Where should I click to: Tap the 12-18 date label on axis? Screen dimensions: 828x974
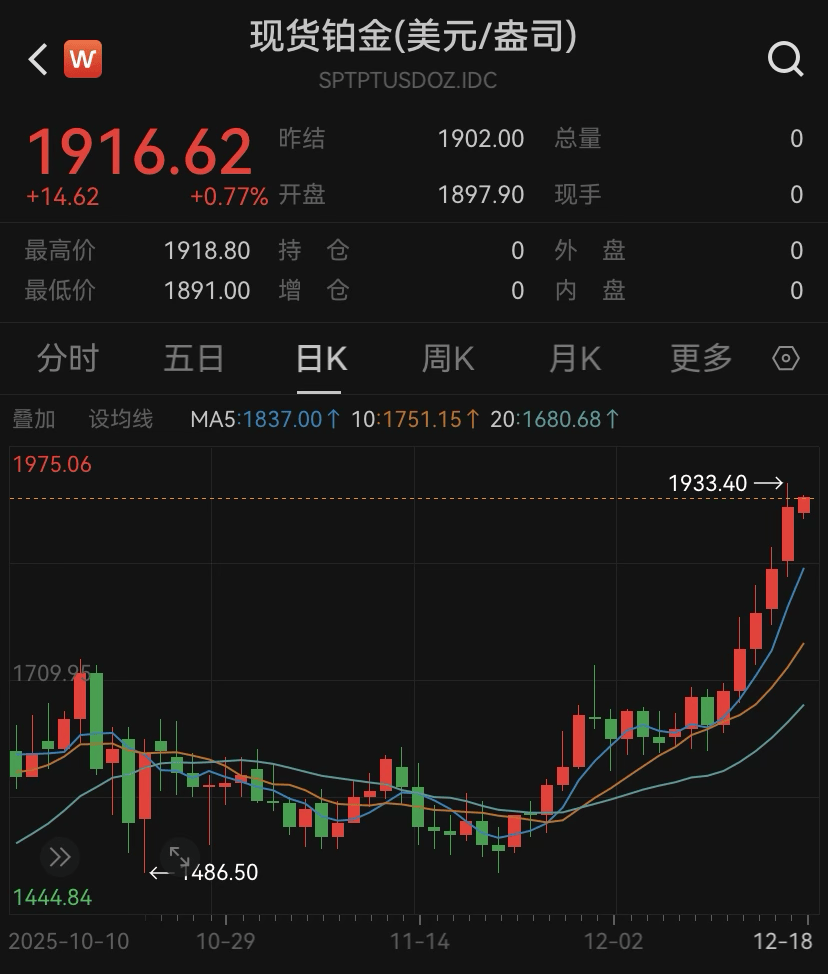783,941
